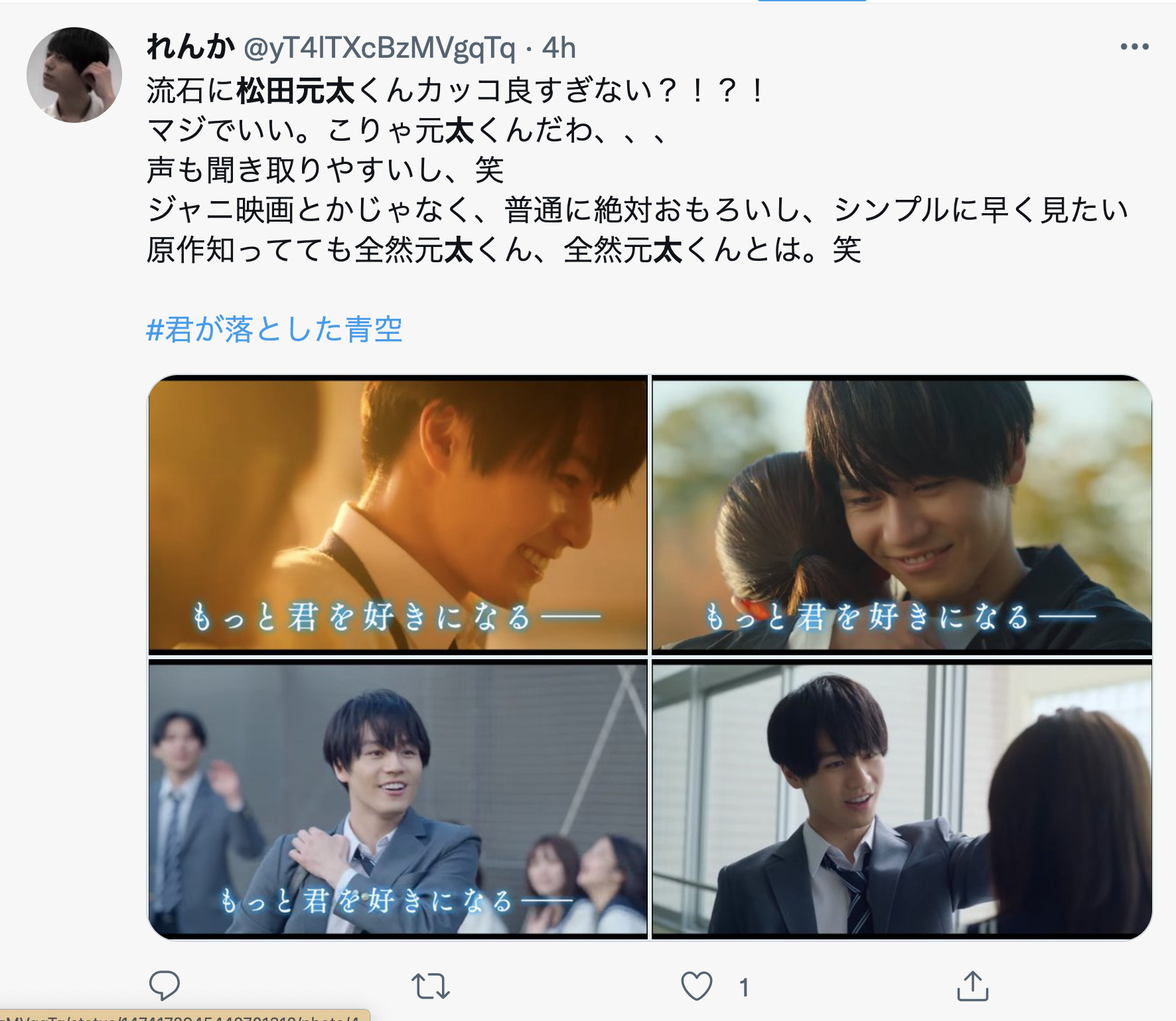1176x1021 pixels.
Task: Open the bottom-right hallway photo
Action: [x=901, y=799]
